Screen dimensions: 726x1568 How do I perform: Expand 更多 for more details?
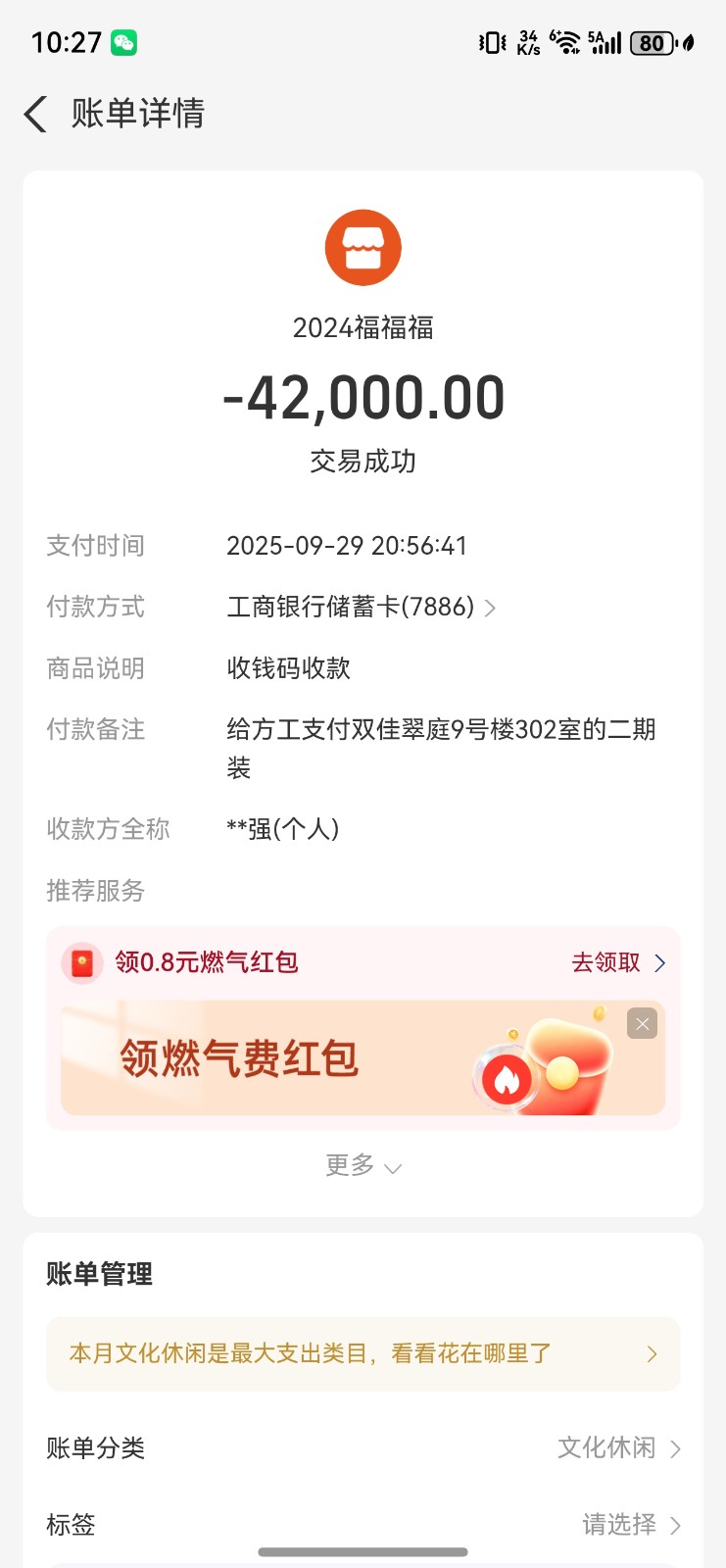pyautogui.click(x=363, y=1165)
